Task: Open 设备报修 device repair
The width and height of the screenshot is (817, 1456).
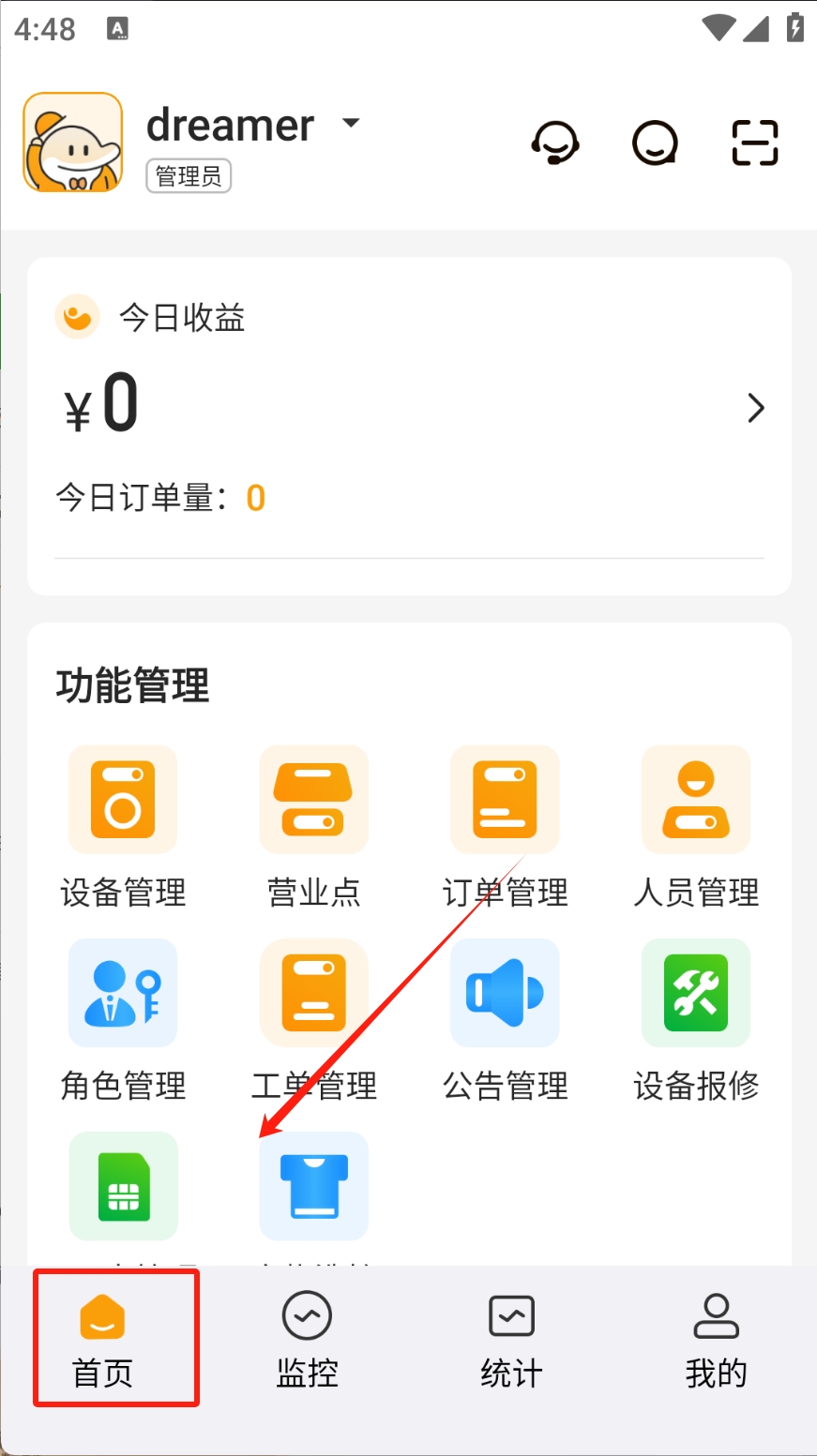Action: pos(695,993)
